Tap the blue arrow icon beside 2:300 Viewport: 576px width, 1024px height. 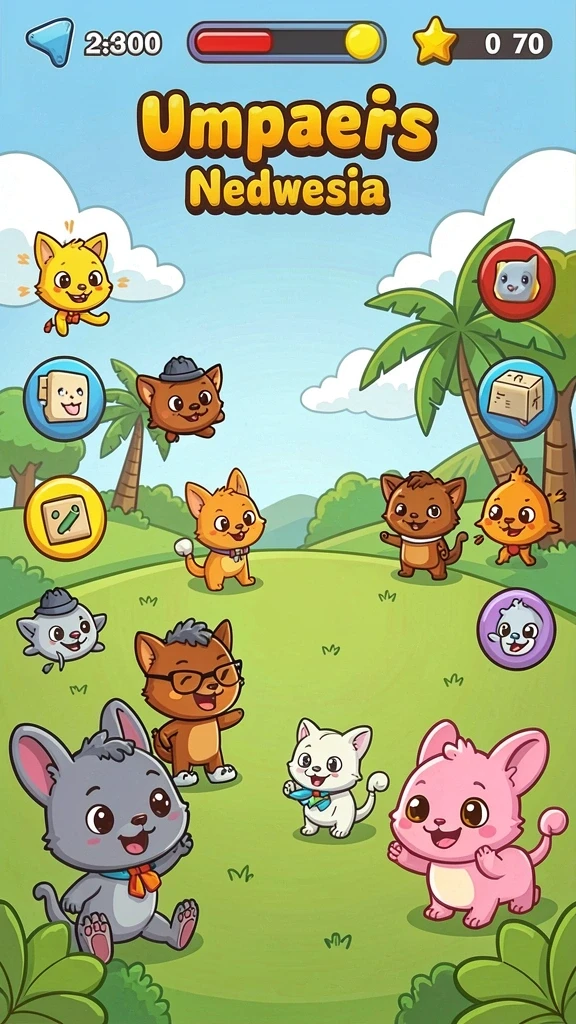tap(50, 42)
